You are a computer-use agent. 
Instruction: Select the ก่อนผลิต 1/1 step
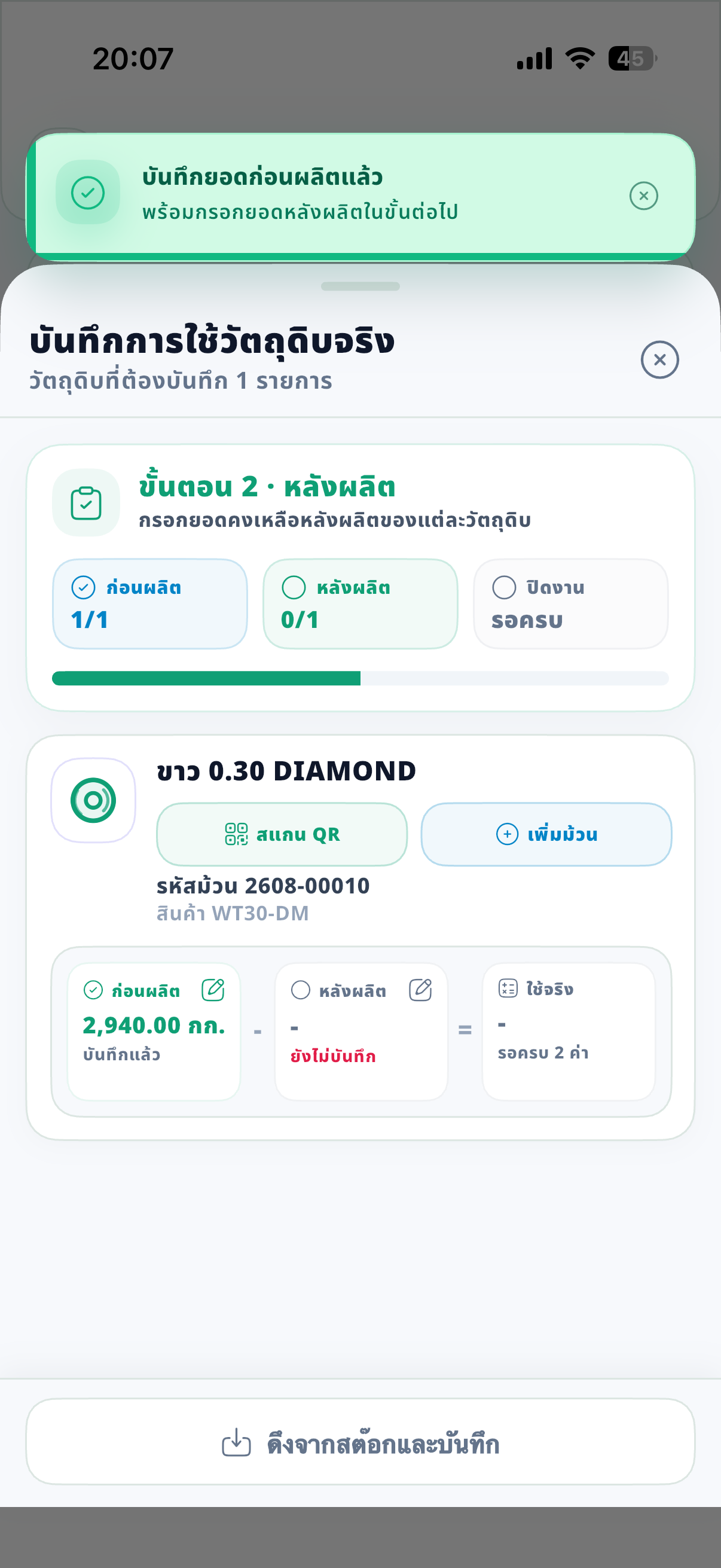(149, 604)
